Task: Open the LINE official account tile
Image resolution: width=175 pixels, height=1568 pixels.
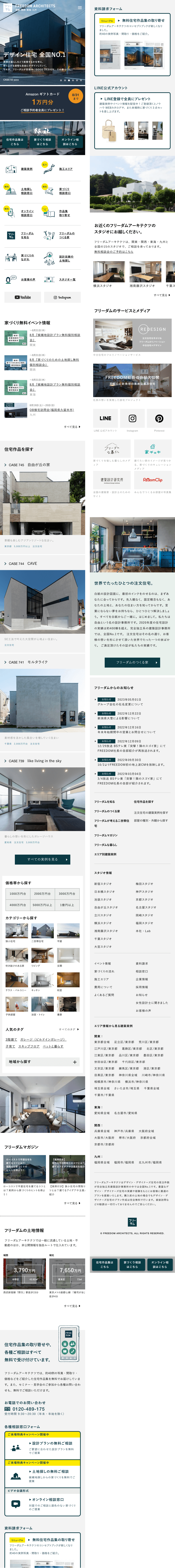Action: point(106,418)
